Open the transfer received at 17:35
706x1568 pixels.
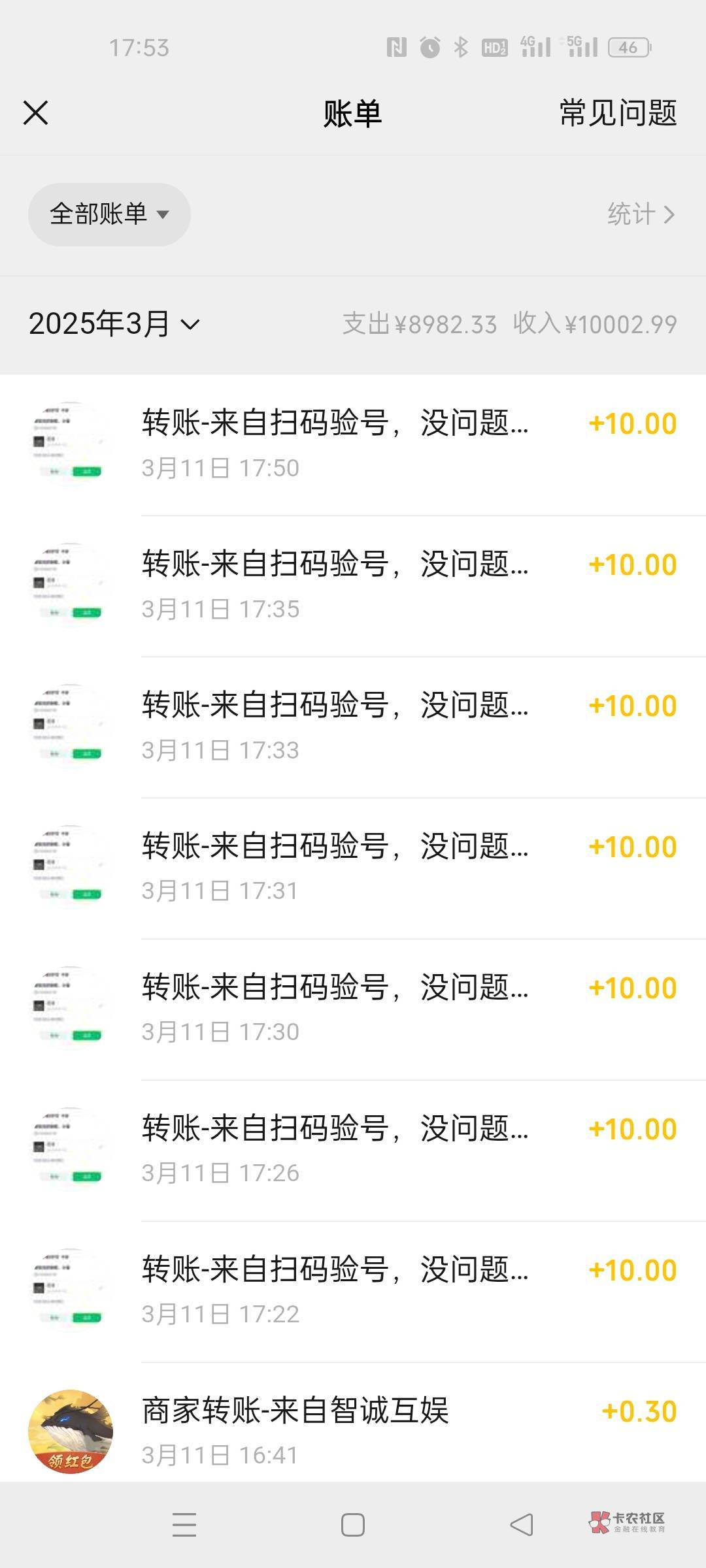coord(353,585)
